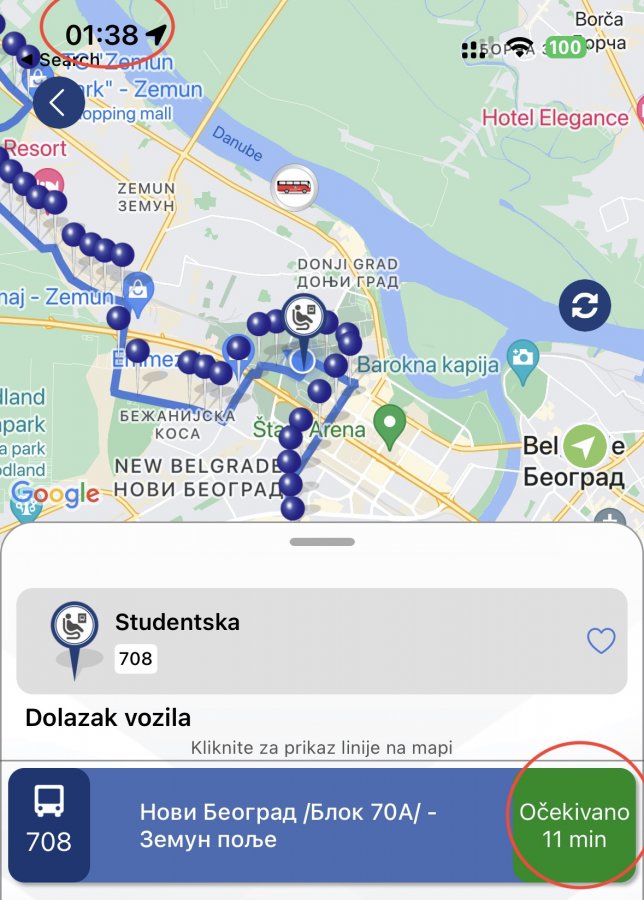
Task: Tap the red bus vehicle marker
Action: [x=294, y=186]
